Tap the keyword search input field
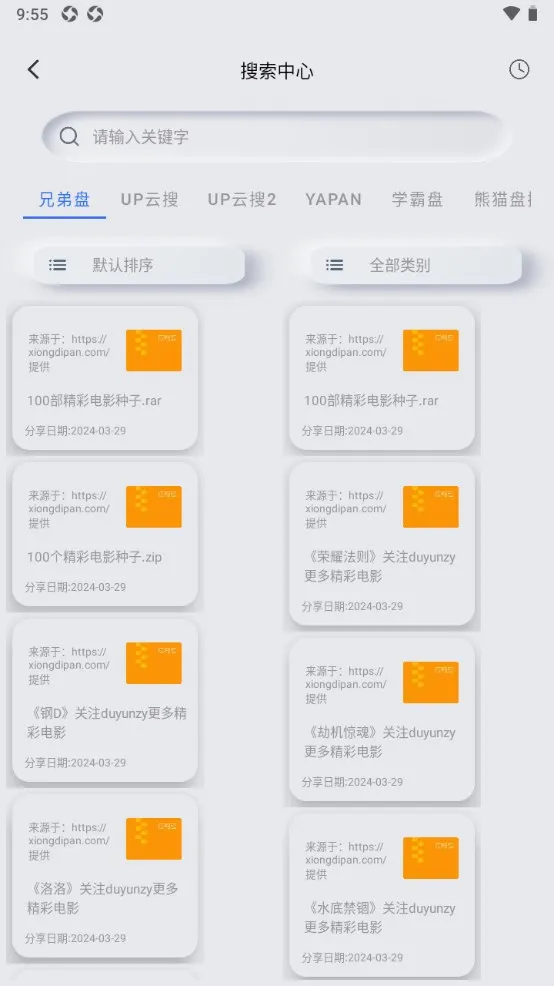The image size is (554, 986). pyautogui.click(x=277, y=136)
